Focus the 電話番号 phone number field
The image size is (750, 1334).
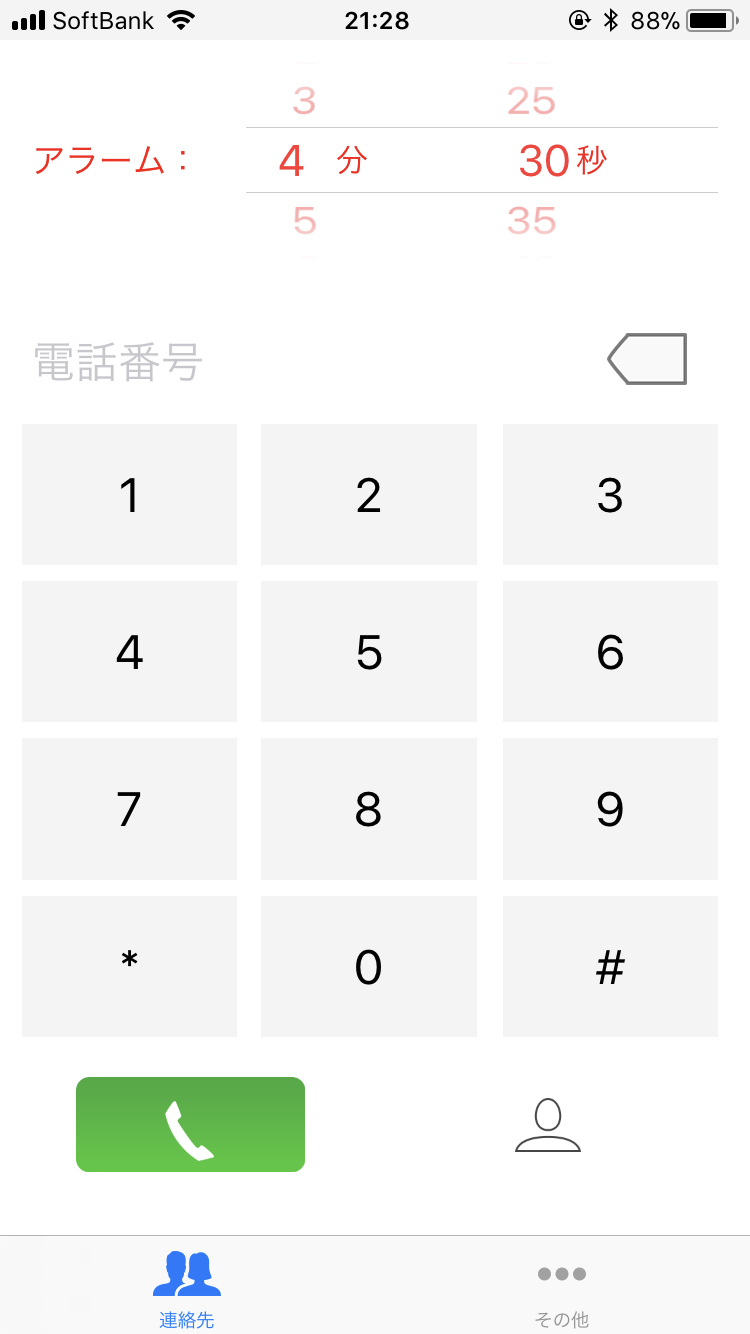[x=300, y=362]
